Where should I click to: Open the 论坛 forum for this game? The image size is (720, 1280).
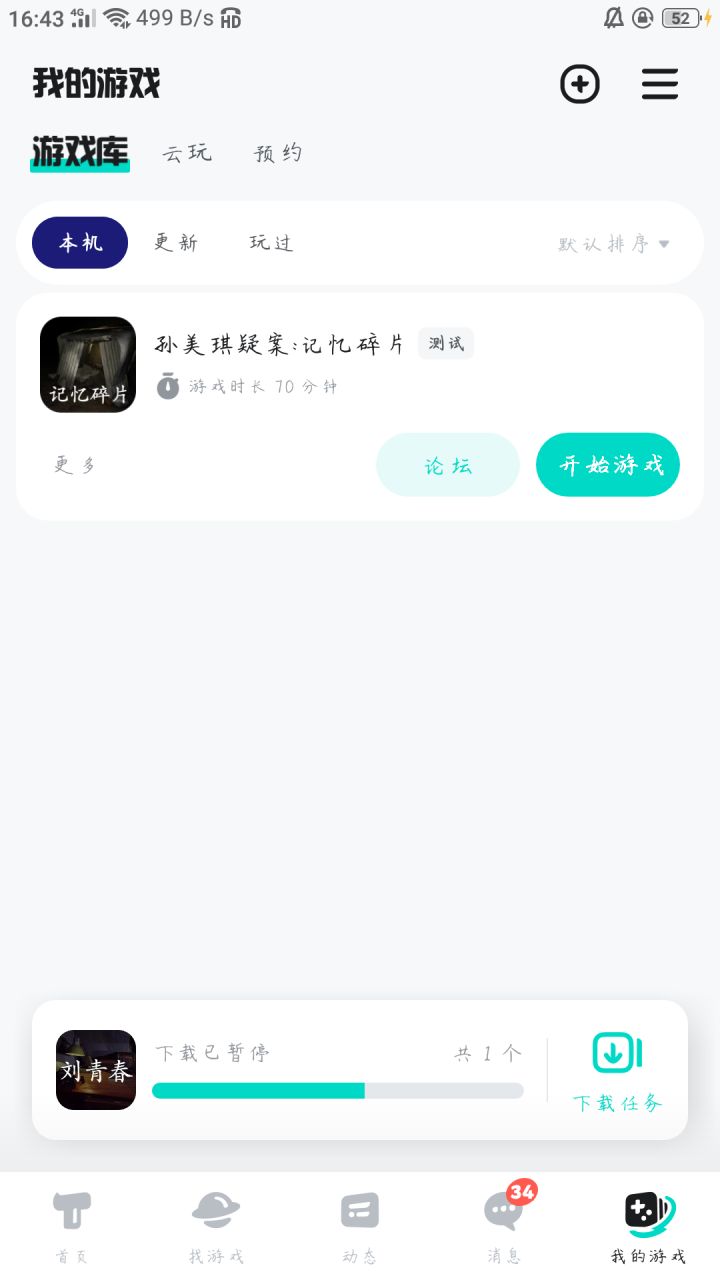click(448, 465)
